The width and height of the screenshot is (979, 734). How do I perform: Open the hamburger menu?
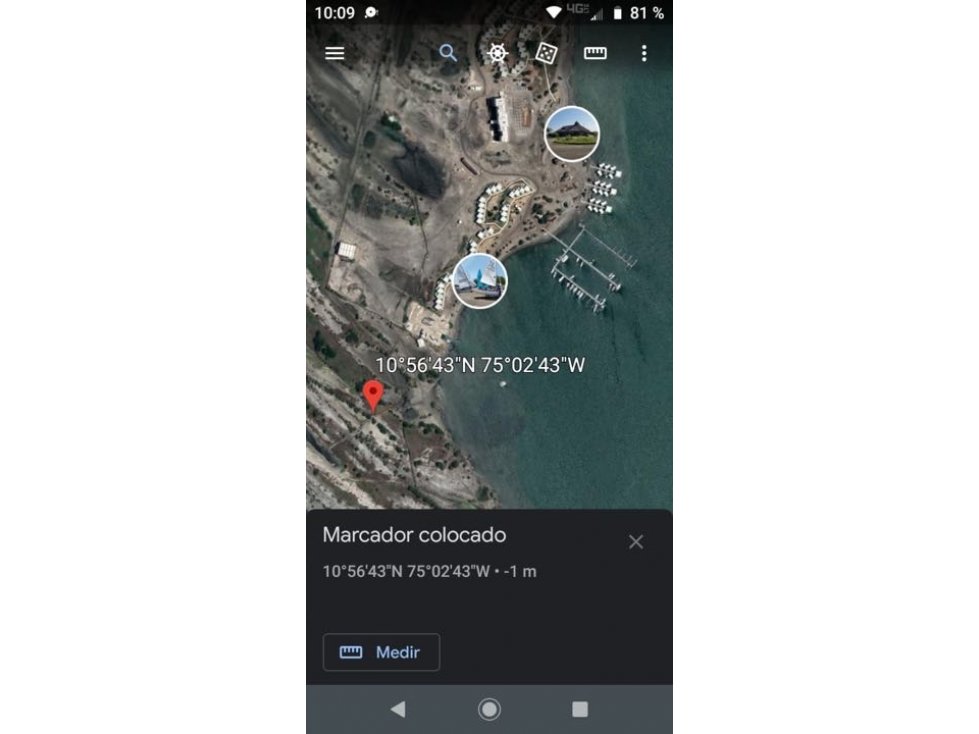coord(335,53)
